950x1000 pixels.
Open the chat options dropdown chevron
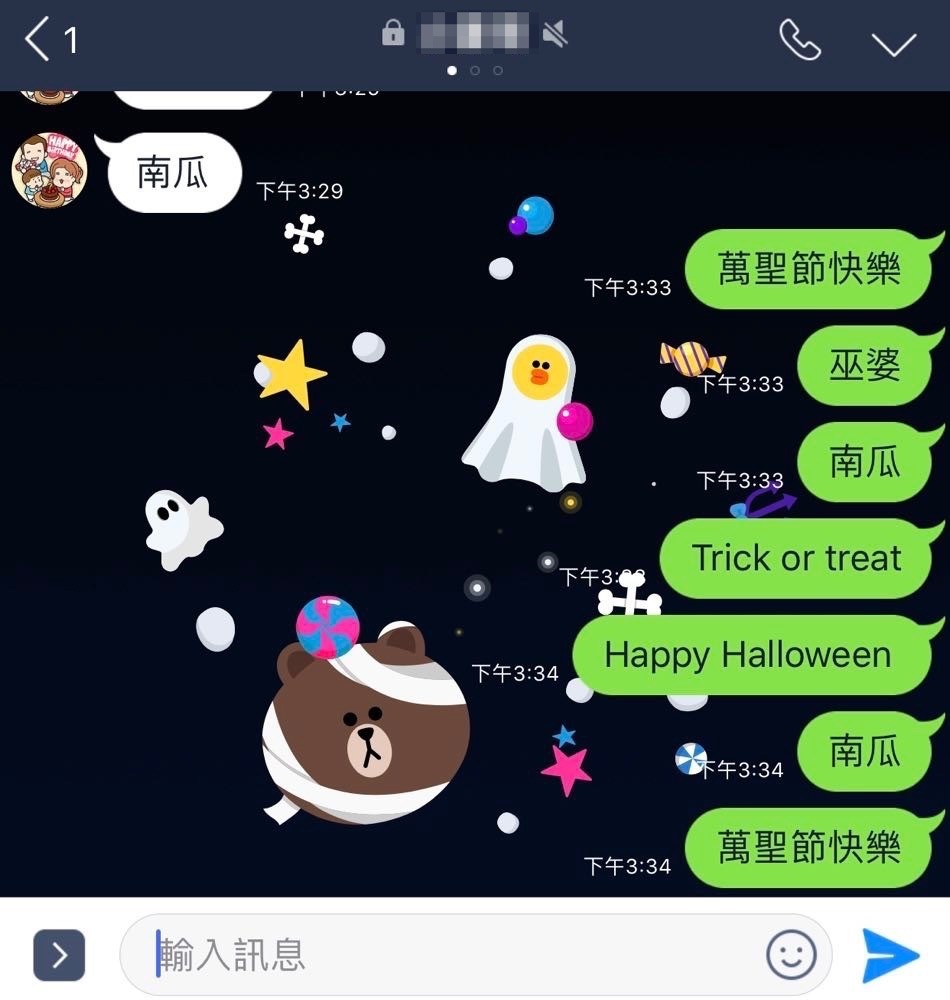pos(893,43)
